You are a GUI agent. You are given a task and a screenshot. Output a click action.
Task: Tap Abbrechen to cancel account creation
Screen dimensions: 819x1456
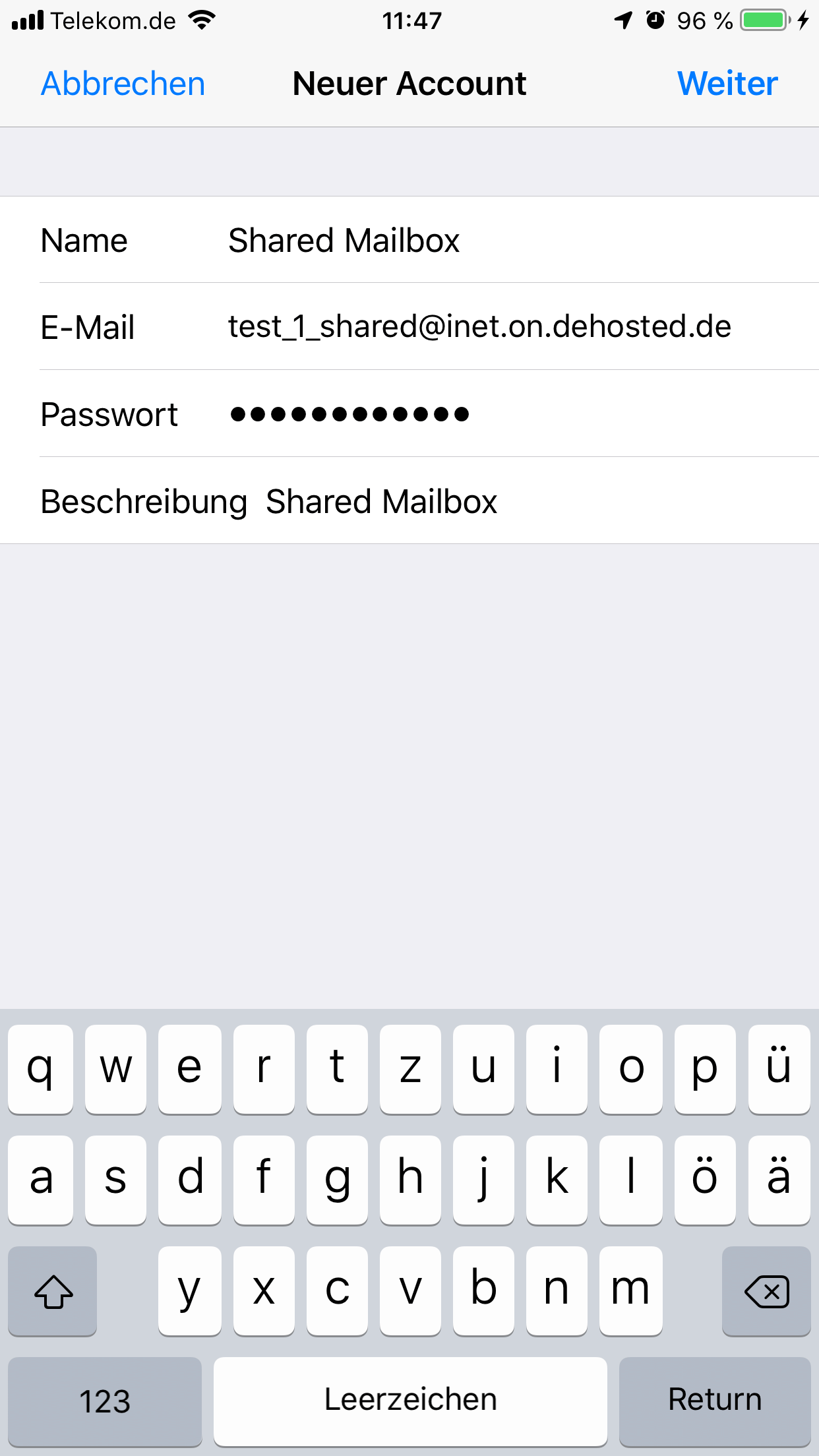[123, 83]
